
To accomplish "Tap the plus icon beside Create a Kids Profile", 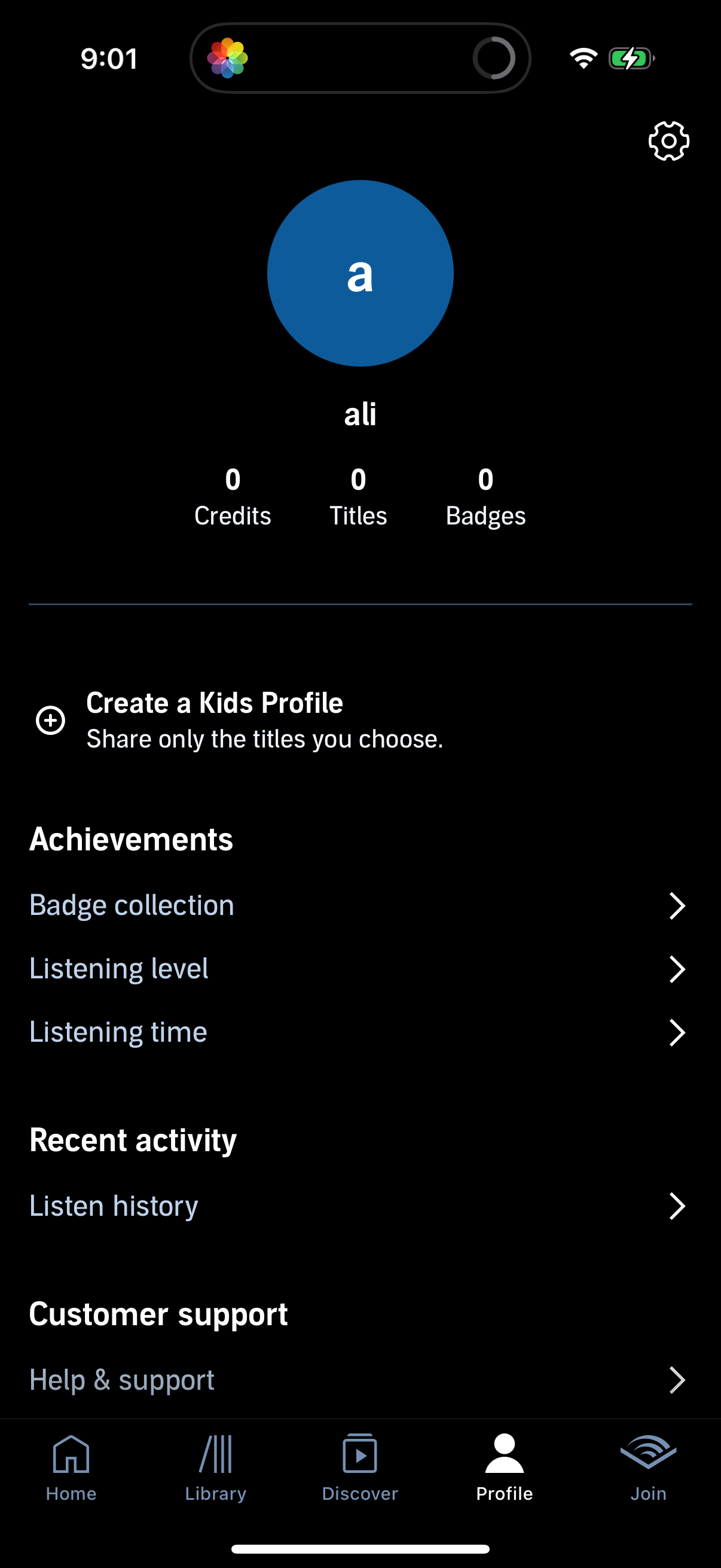I will (51, 720).
